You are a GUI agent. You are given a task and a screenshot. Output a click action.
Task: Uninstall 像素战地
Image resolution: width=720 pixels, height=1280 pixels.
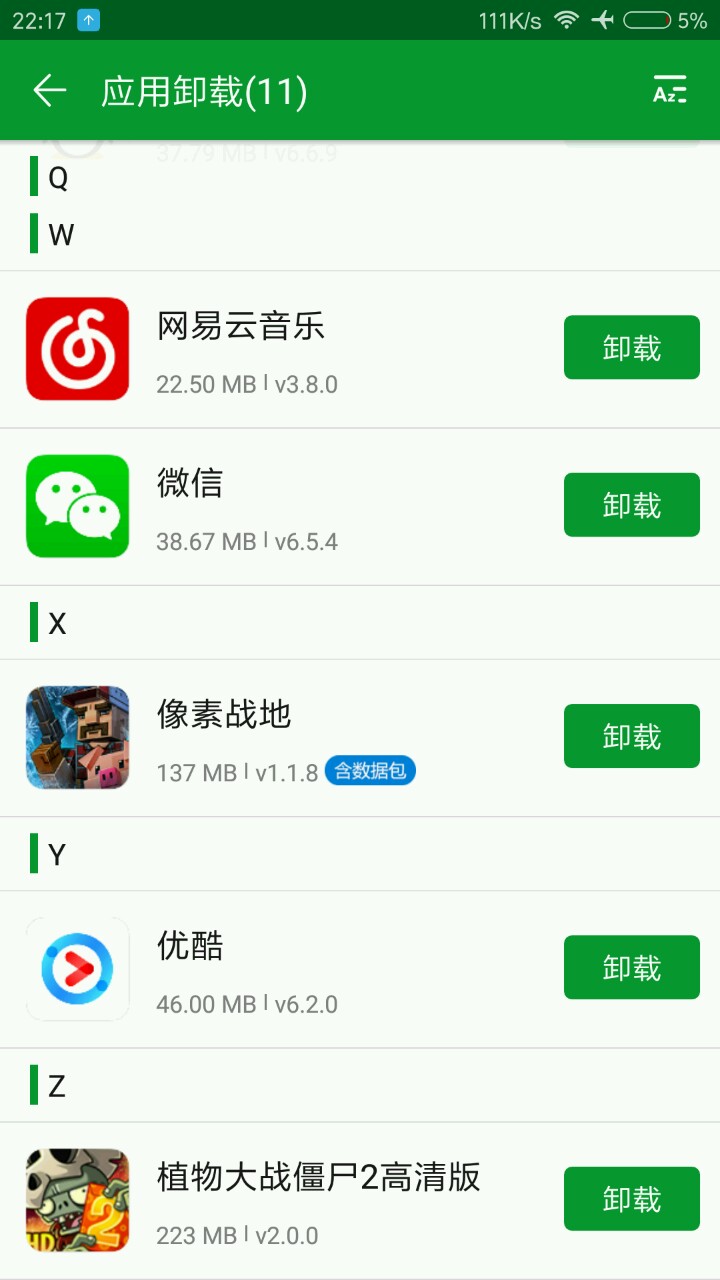631,736
